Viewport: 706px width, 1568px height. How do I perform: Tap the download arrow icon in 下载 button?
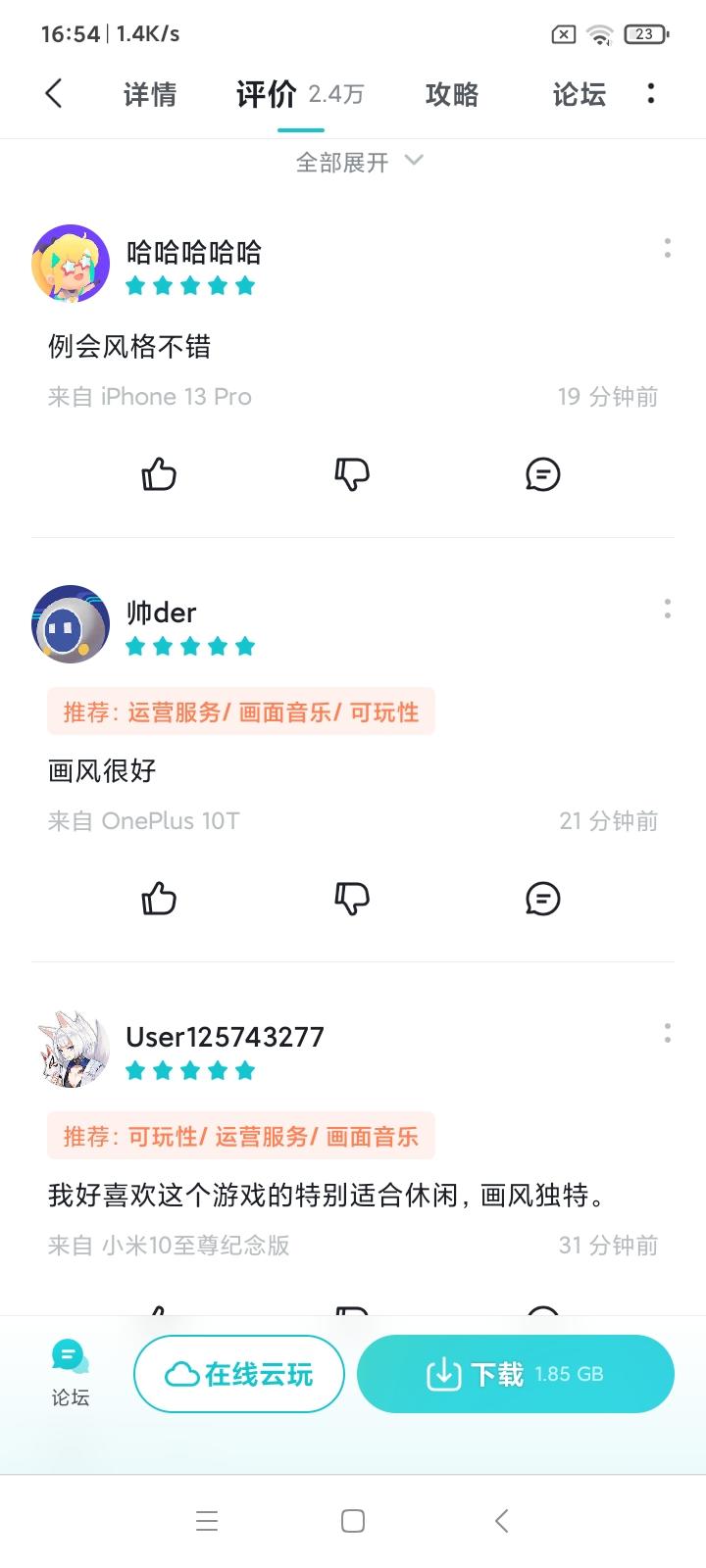[x=444, y=1374]
